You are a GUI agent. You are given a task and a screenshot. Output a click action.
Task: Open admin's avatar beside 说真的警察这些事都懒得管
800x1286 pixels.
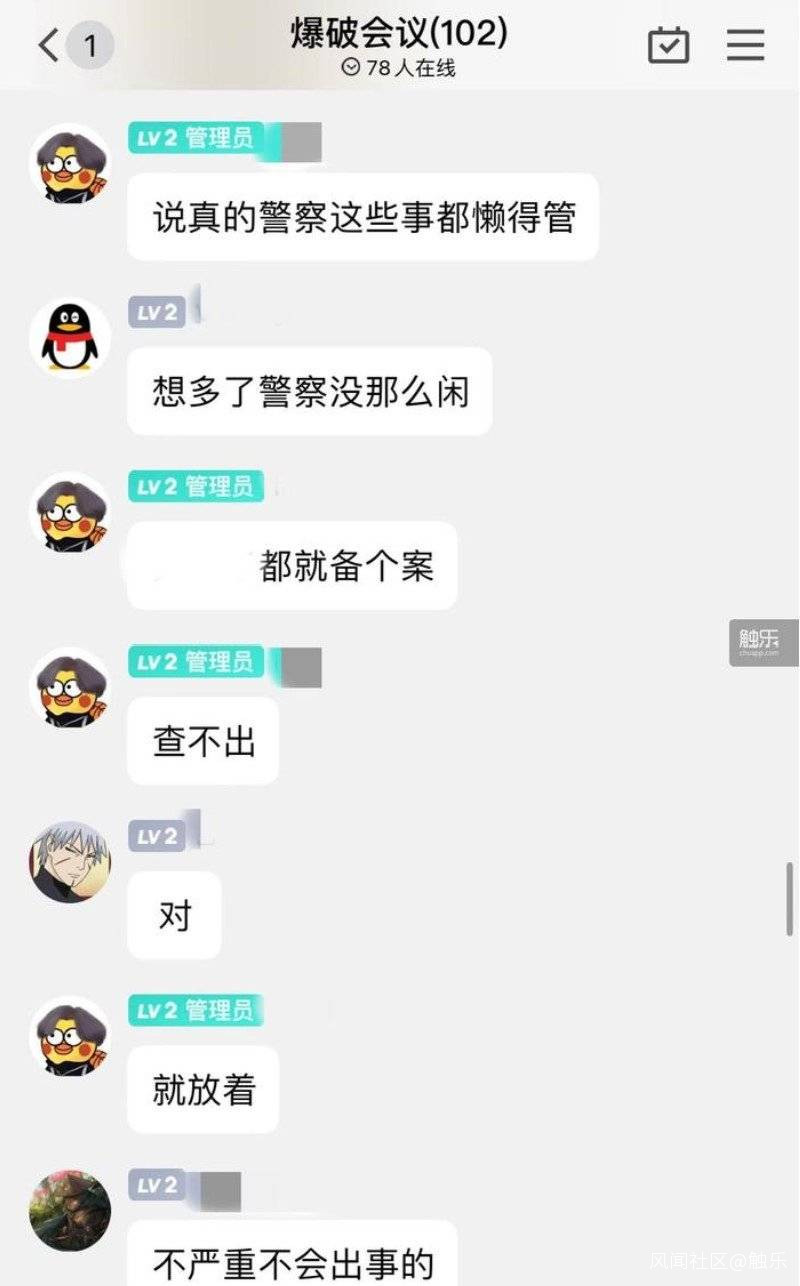[x=69, y=164]
